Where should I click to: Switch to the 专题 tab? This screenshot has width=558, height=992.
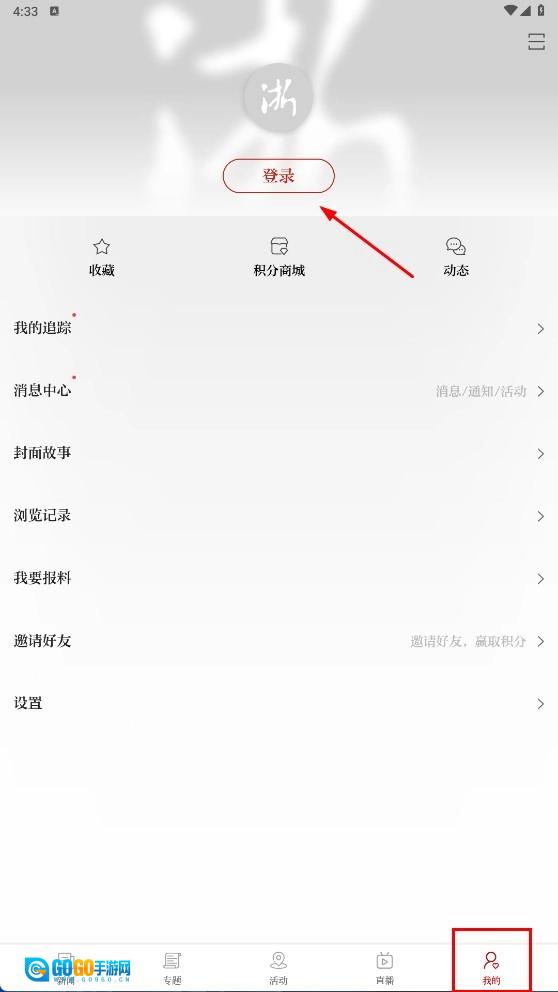(172, 968)
